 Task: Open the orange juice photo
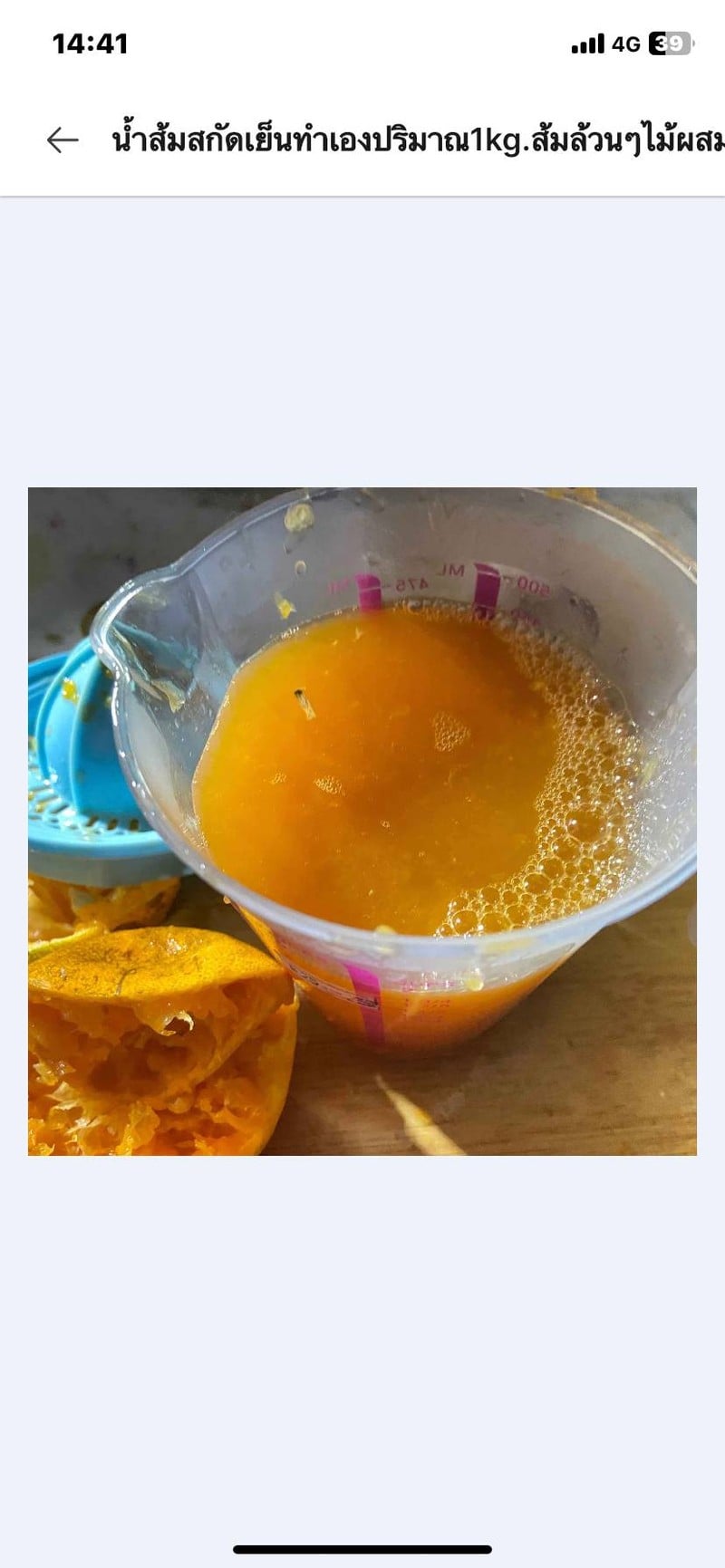pyautogui.click(x=362, y=821)
